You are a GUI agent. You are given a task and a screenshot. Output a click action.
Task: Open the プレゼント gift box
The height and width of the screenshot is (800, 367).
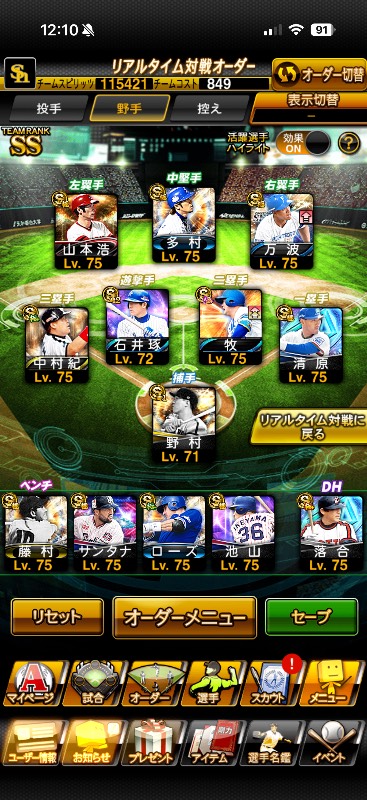[x=154, y=742]
